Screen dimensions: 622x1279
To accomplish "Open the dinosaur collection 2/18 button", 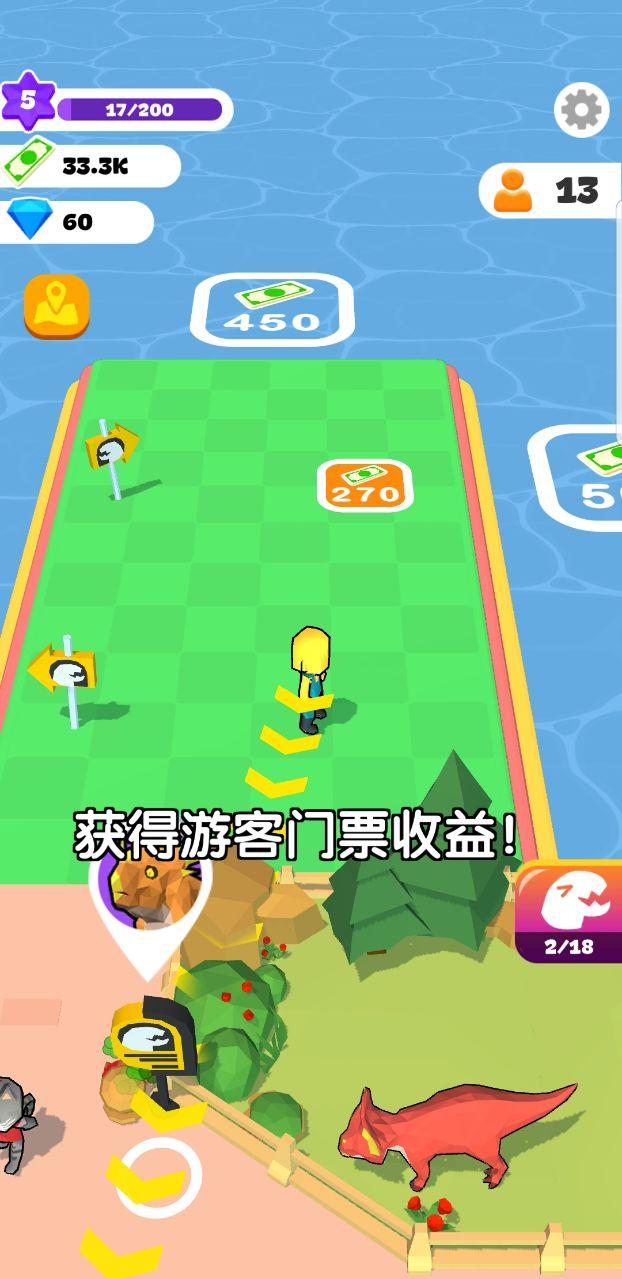I will [x=568, y=911].
